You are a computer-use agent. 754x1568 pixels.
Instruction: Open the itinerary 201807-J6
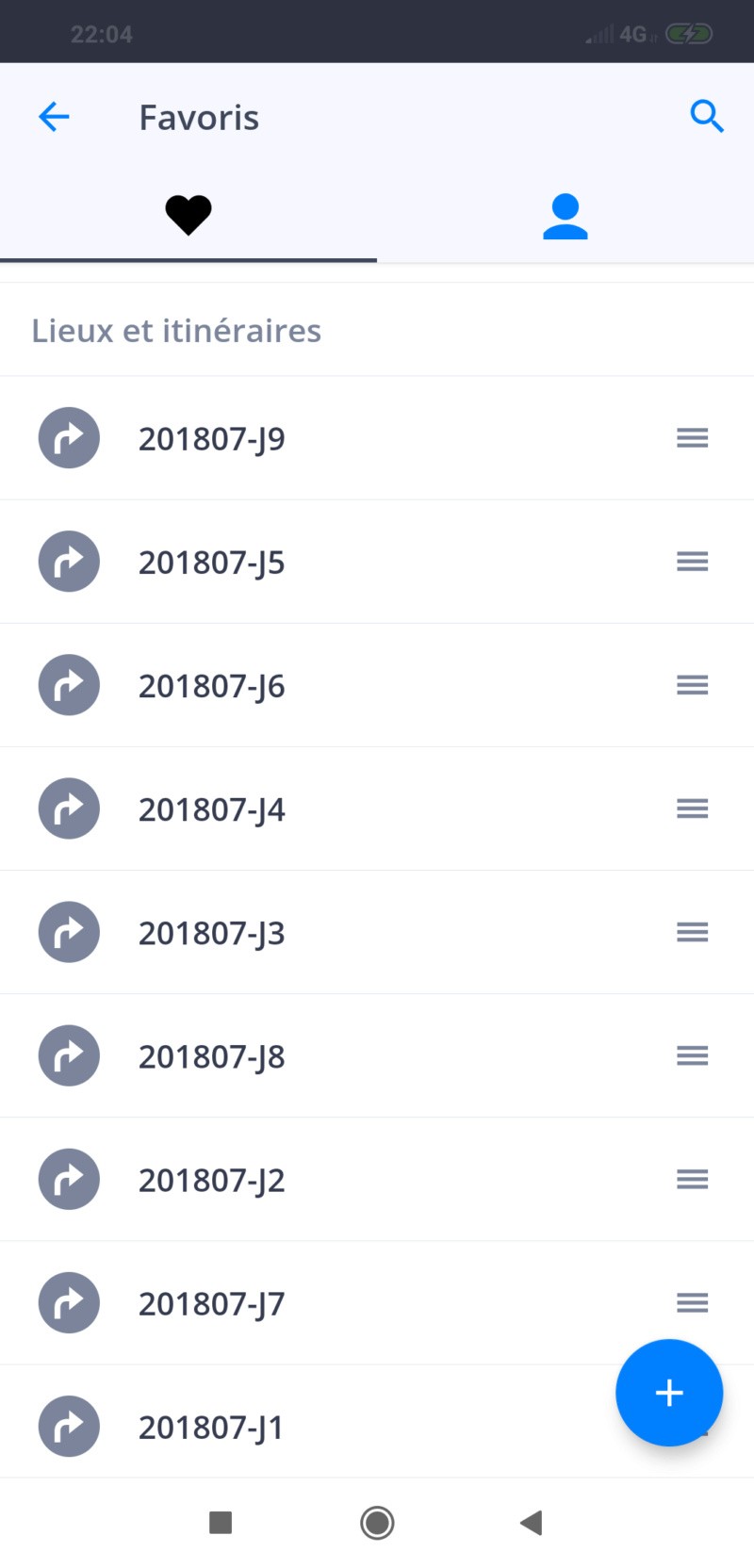click(x=377, y=685)
